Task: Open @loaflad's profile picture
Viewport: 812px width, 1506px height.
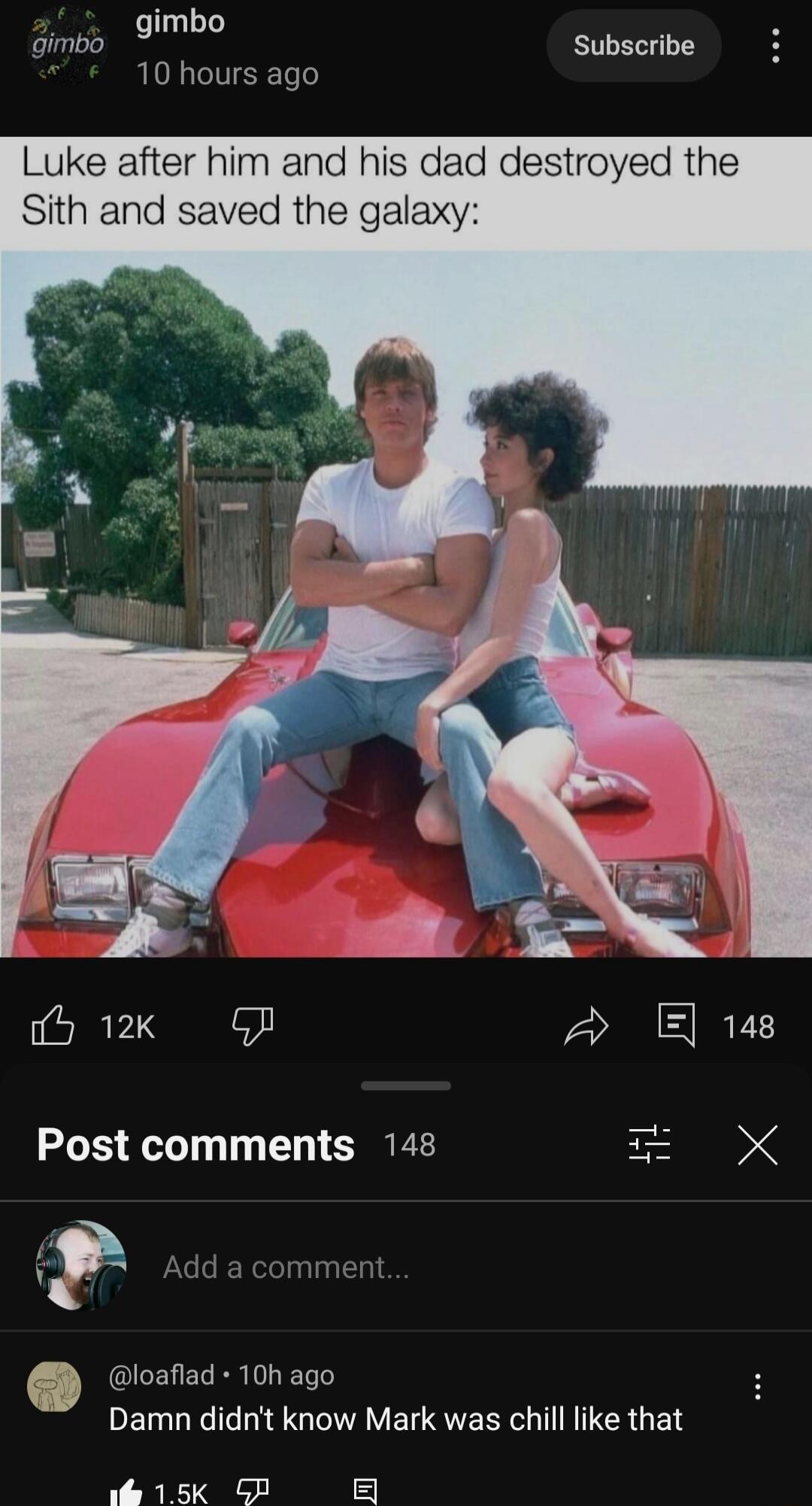Action: [54, 1386]
